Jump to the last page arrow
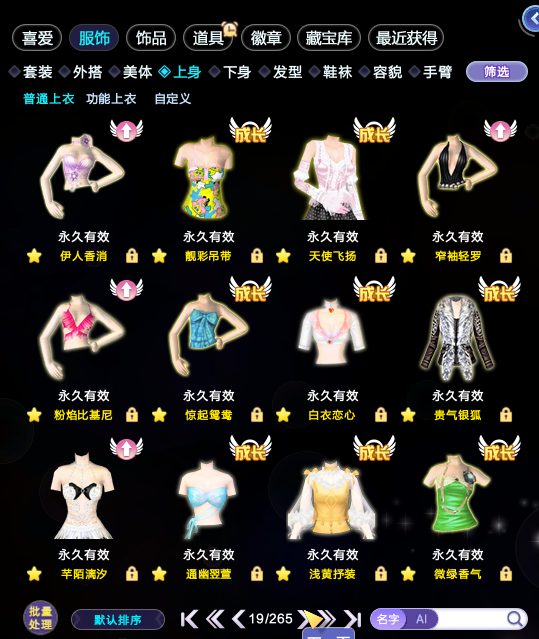Screen dimensions: 539x639 click(x=353, y=619)
